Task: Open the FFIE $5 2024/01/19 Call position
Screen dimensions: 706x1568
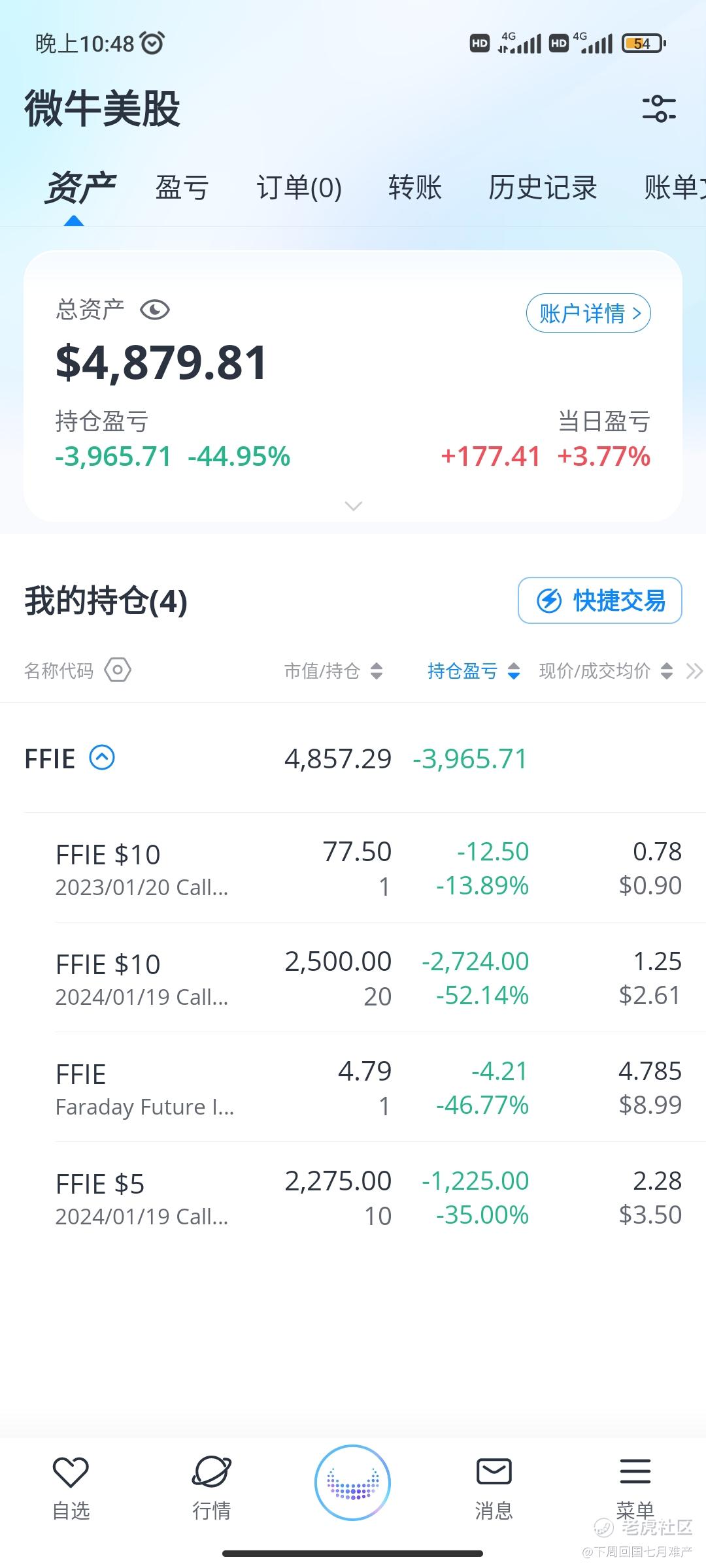Action: [367, 1198]
